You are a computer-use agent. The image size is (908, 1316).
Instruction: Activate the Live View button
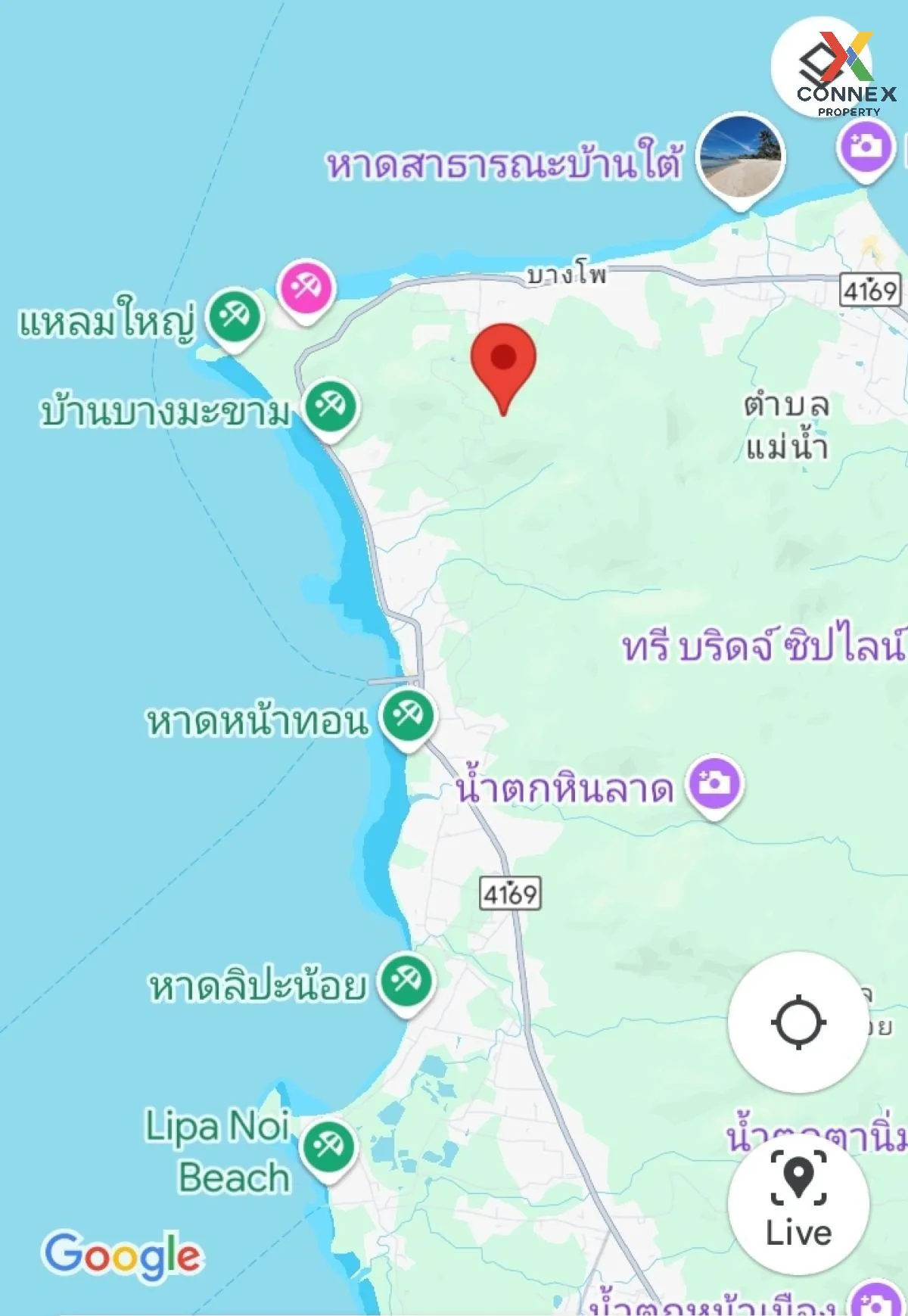[797, 1203]
